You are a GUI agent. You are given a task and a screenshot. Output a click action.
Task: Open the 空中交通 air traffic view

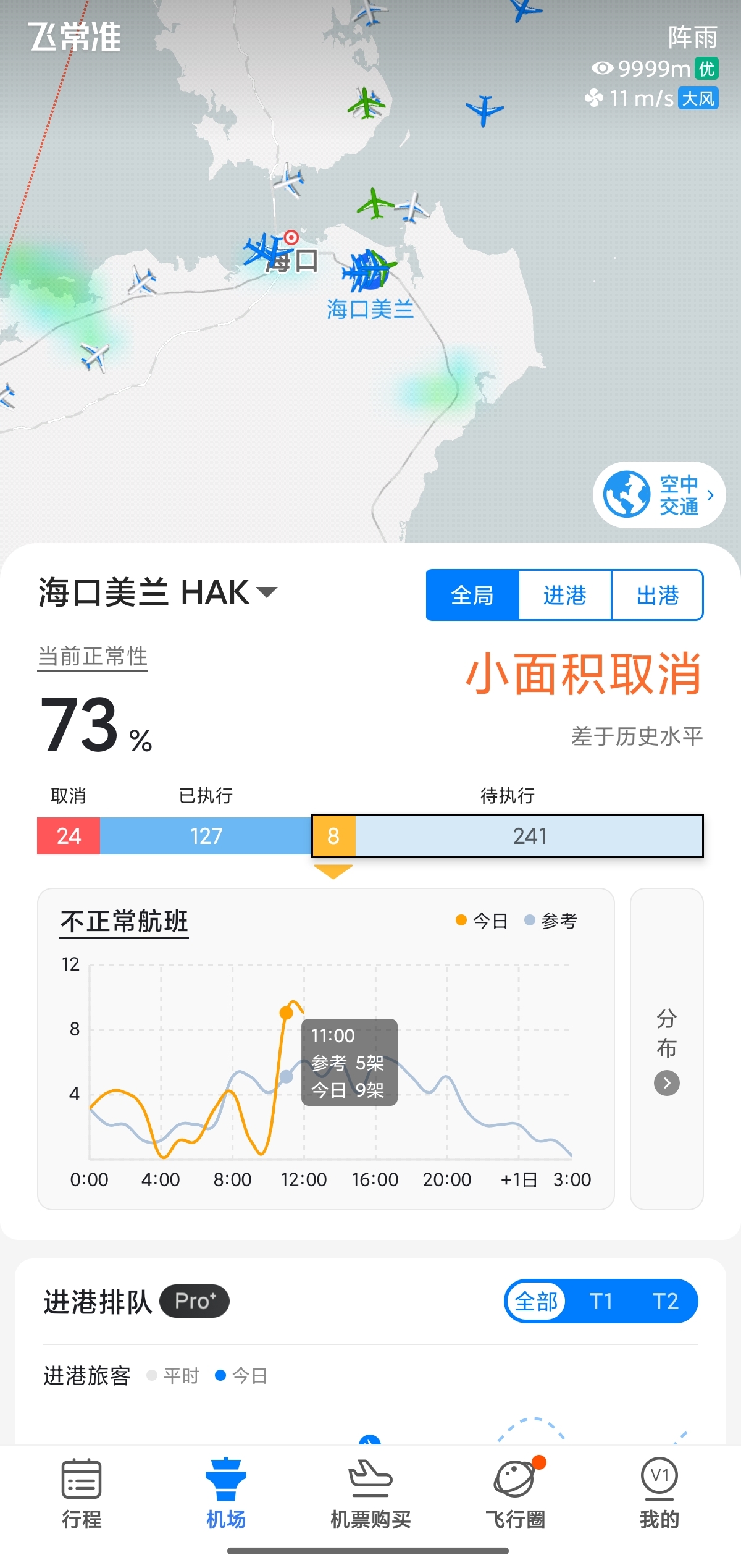click(659, 495)
